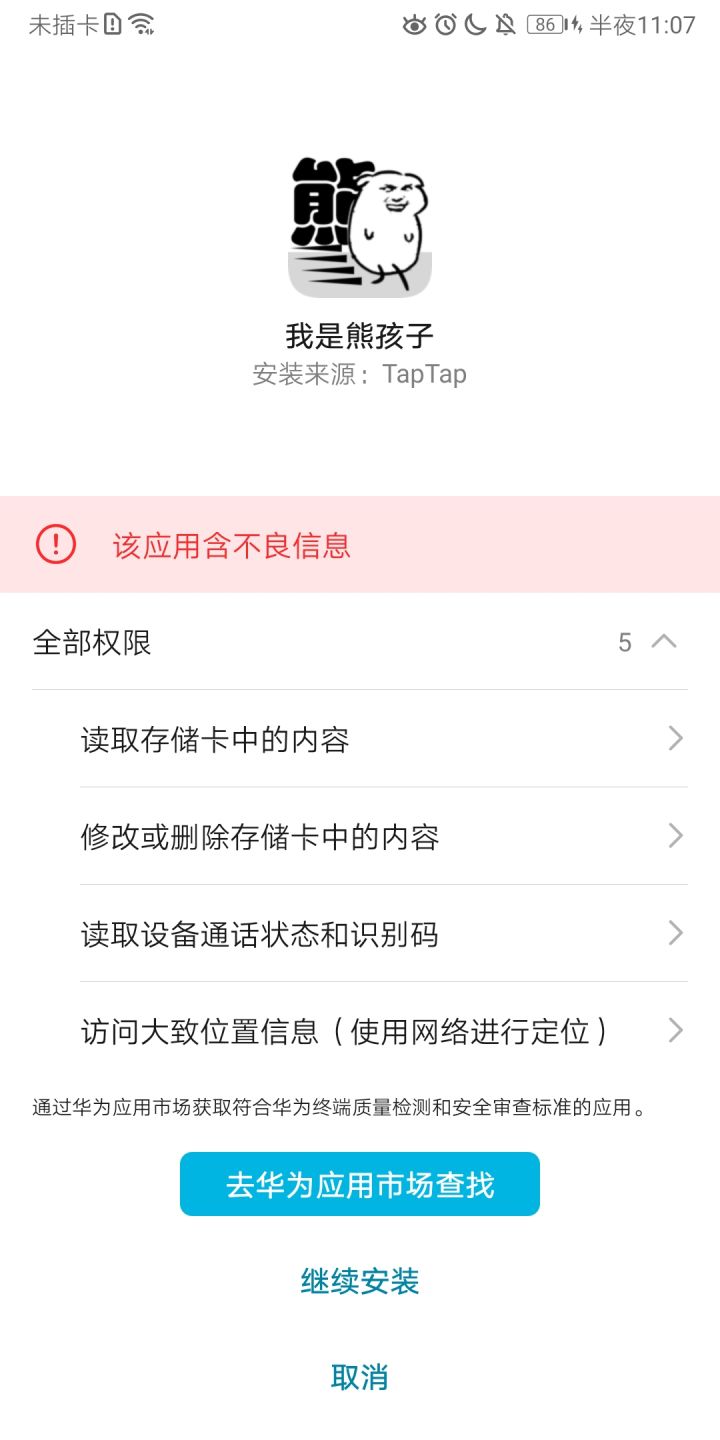Screen dimensions: 720x1440
Task: Tap 取消 to cancel installation
Action: (360, 1377)
